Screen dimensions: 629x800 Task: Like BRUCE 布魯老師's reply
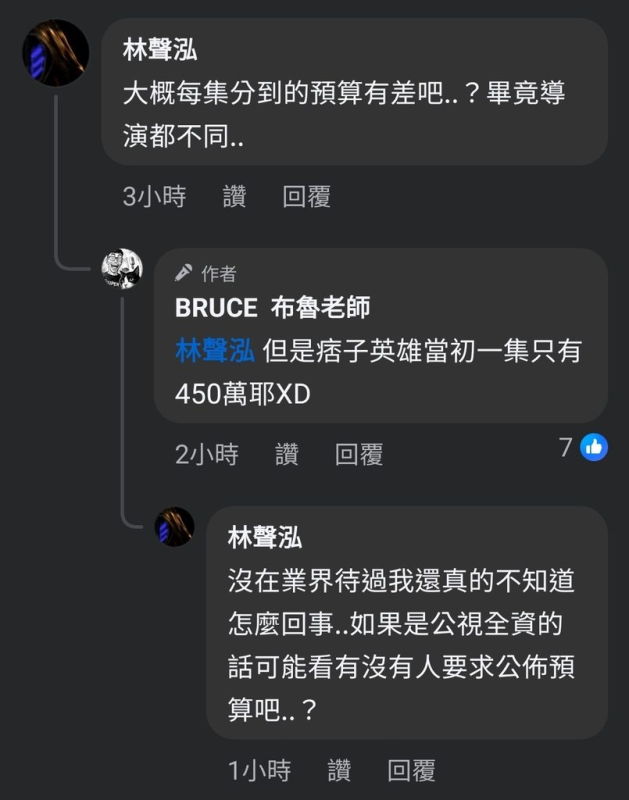[x=286, y=455]
